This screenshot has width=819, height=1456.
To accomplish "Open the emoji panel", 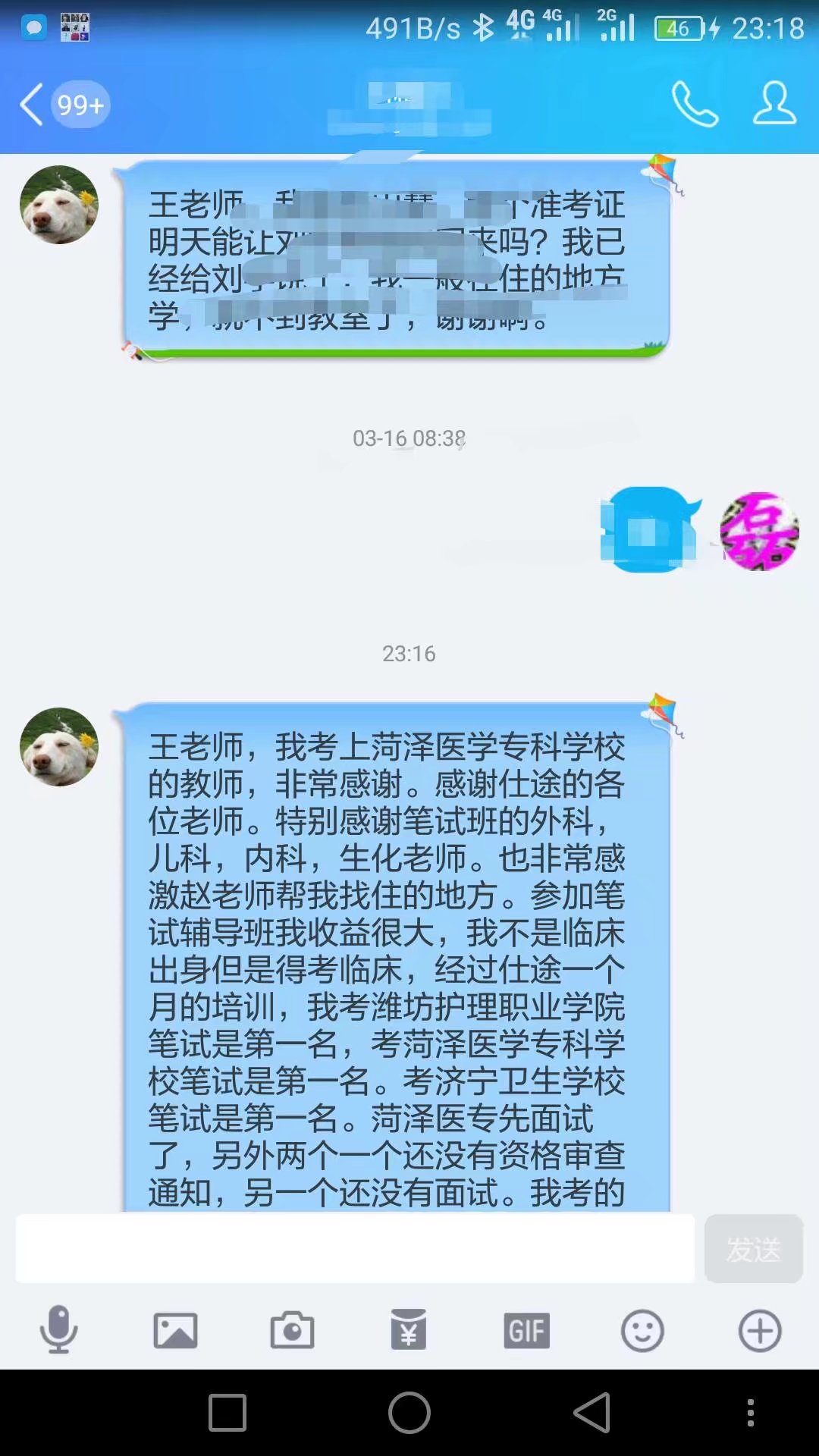I will (642, 1330).
